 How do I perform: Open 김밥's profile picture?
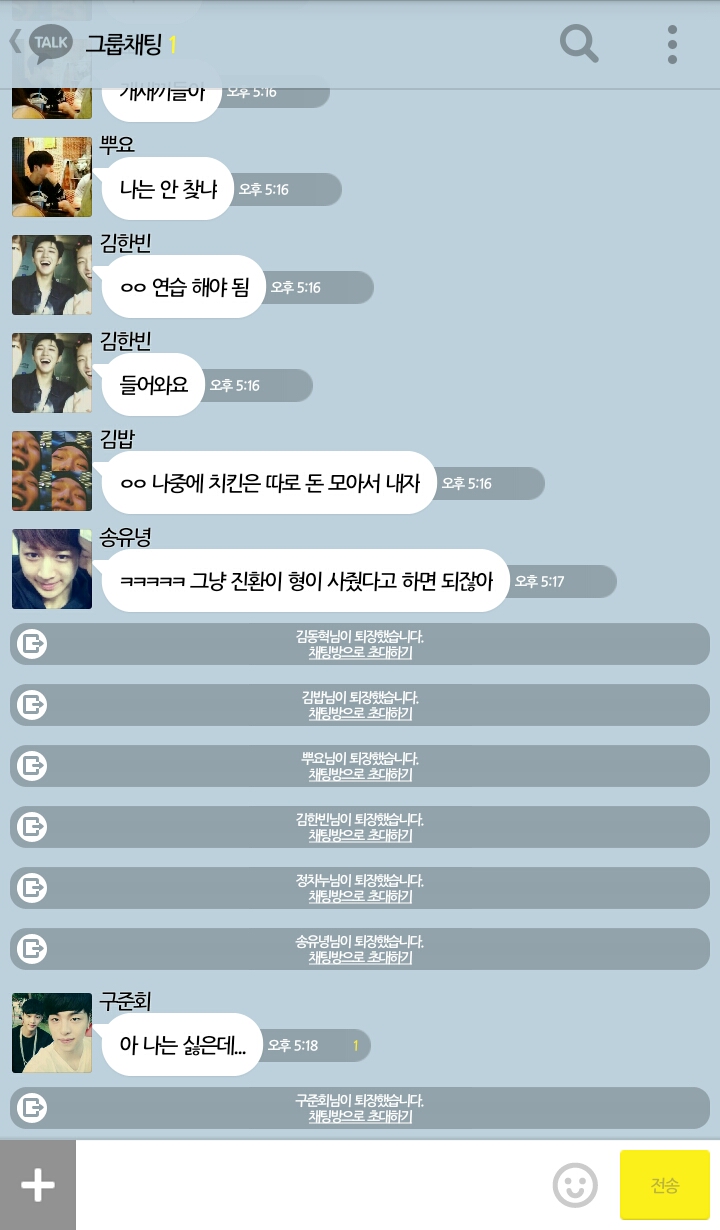(52, 471)
